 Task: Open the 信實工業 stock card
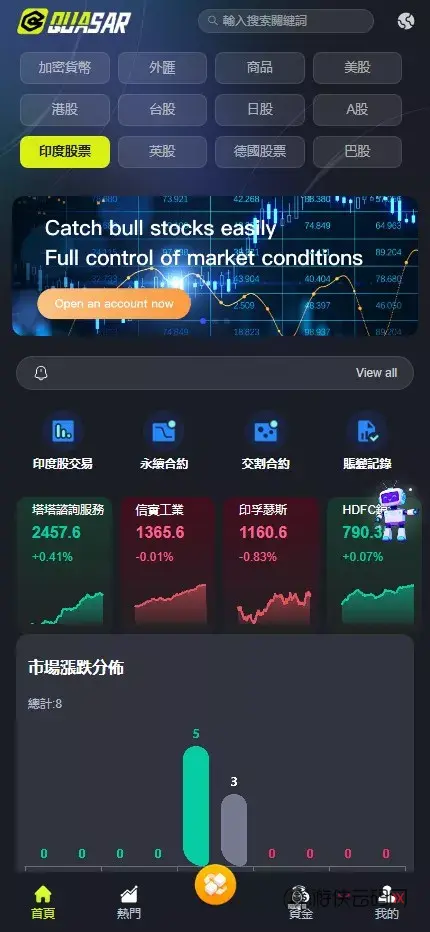[x=168, y=562]
